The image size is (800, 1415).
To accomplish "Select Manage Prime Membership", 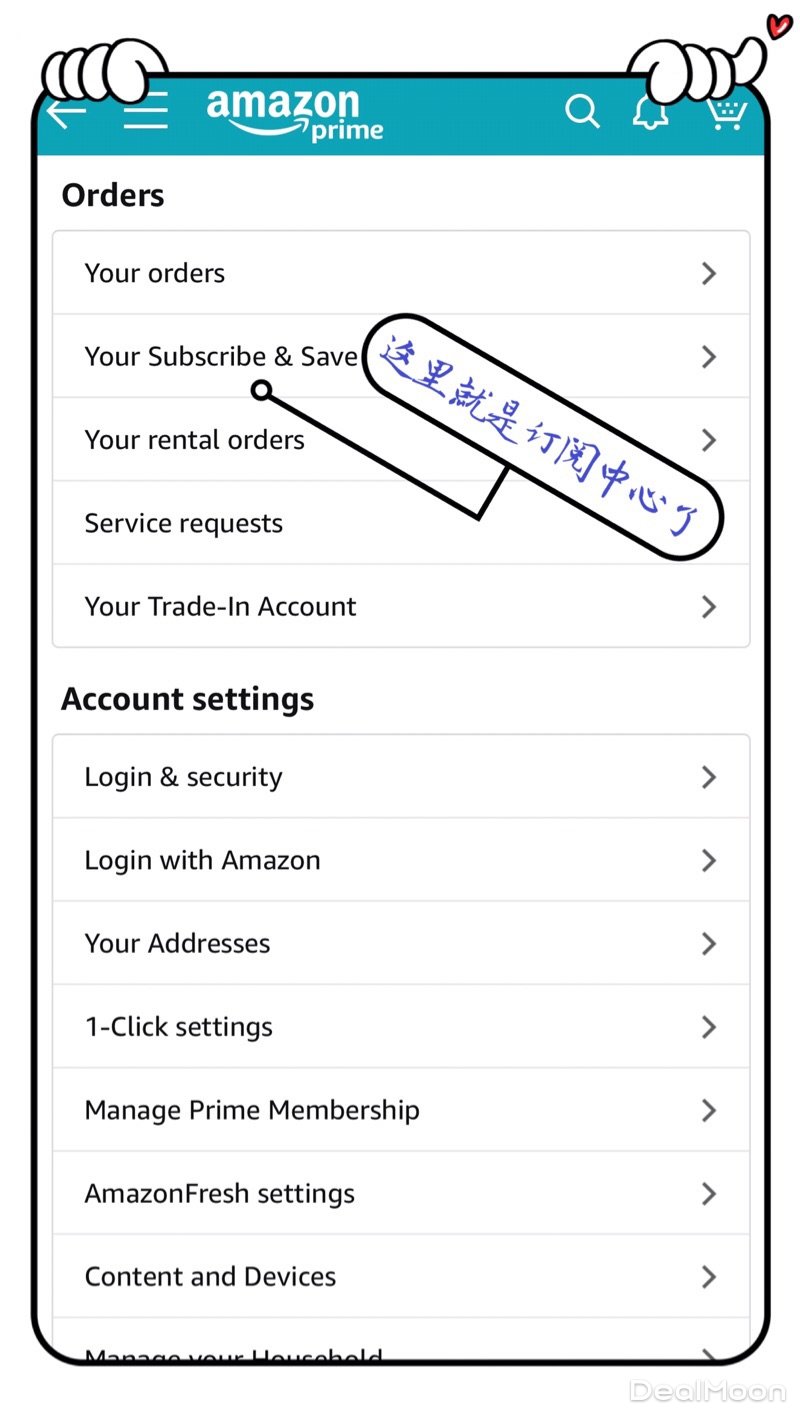I will (400, 1110).
